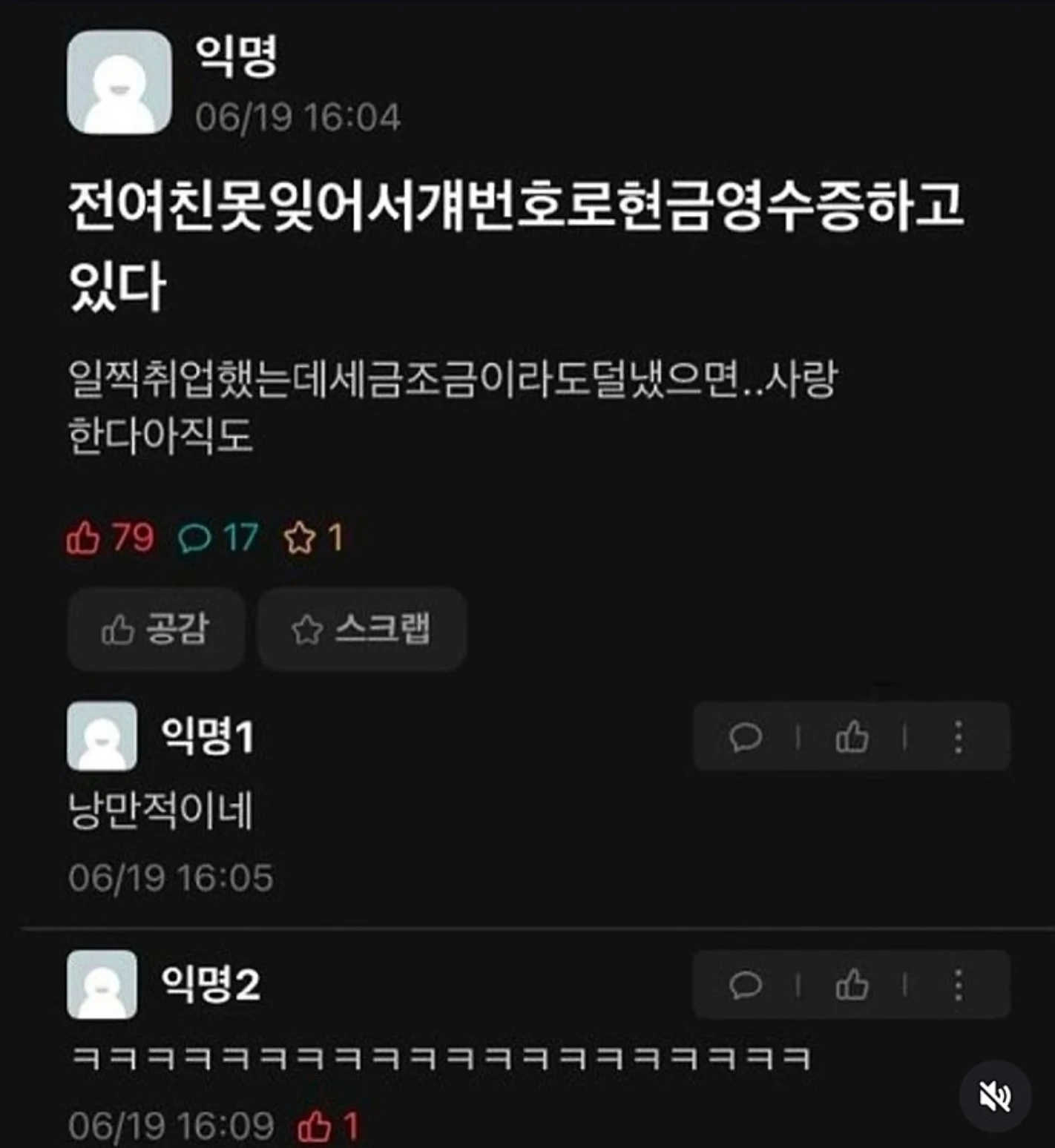Reply to 익명2's comment
Screen dimensions: 1055x1148
pyautogui.click(x=745, y=986)
